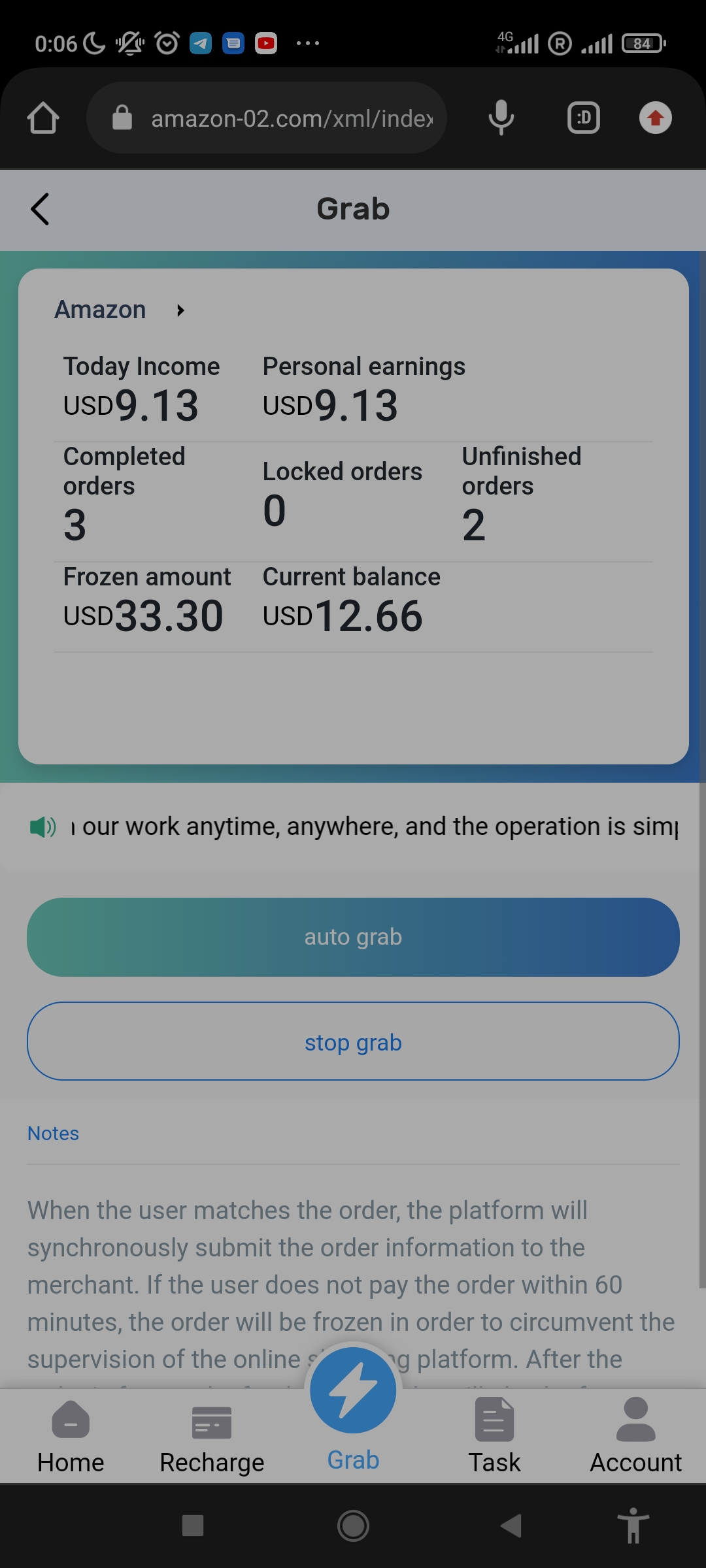
Task: Stop grabbing orders
Action: click(353, 1042)
